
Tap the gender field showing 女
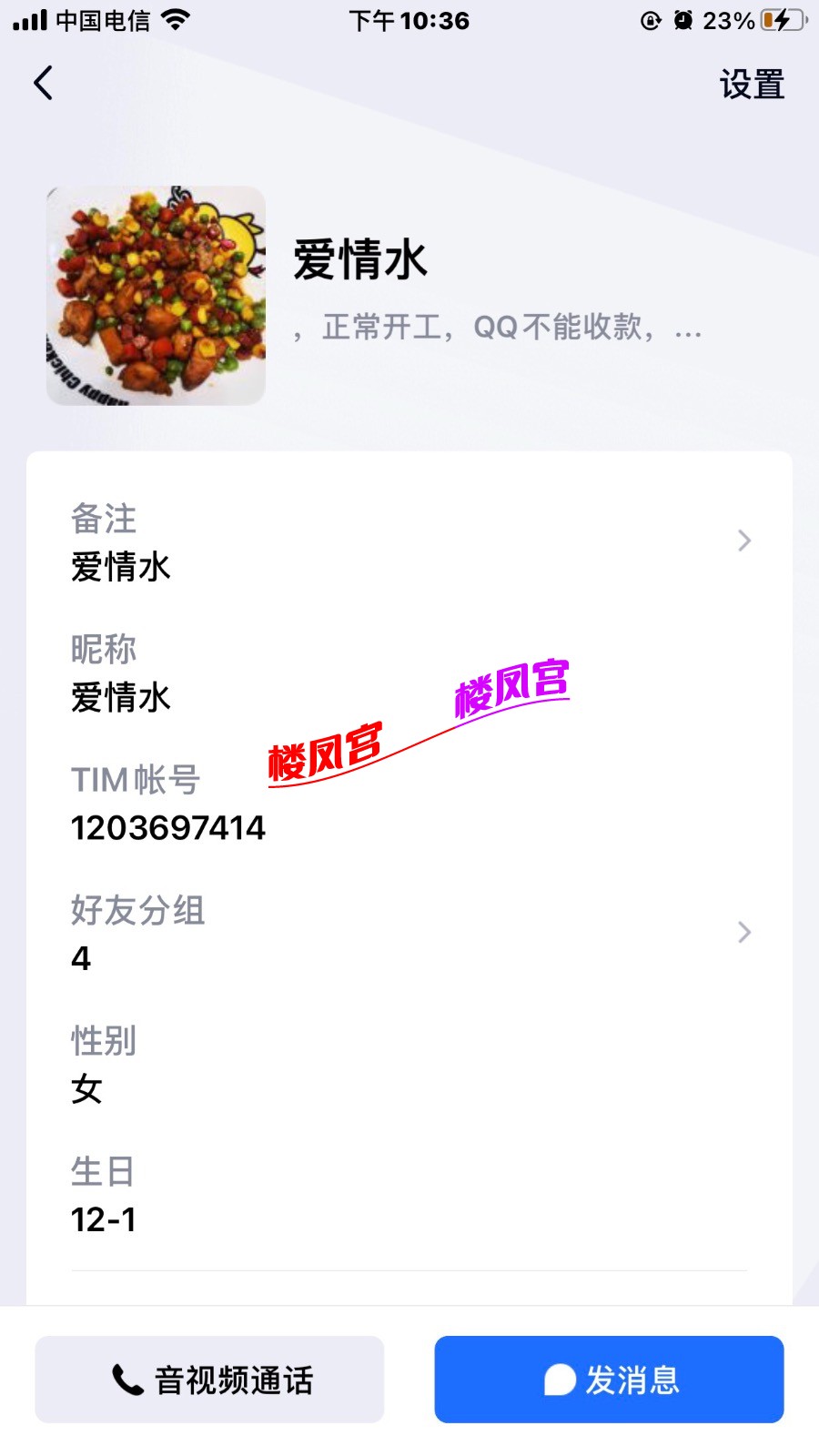coord(86,1089)
